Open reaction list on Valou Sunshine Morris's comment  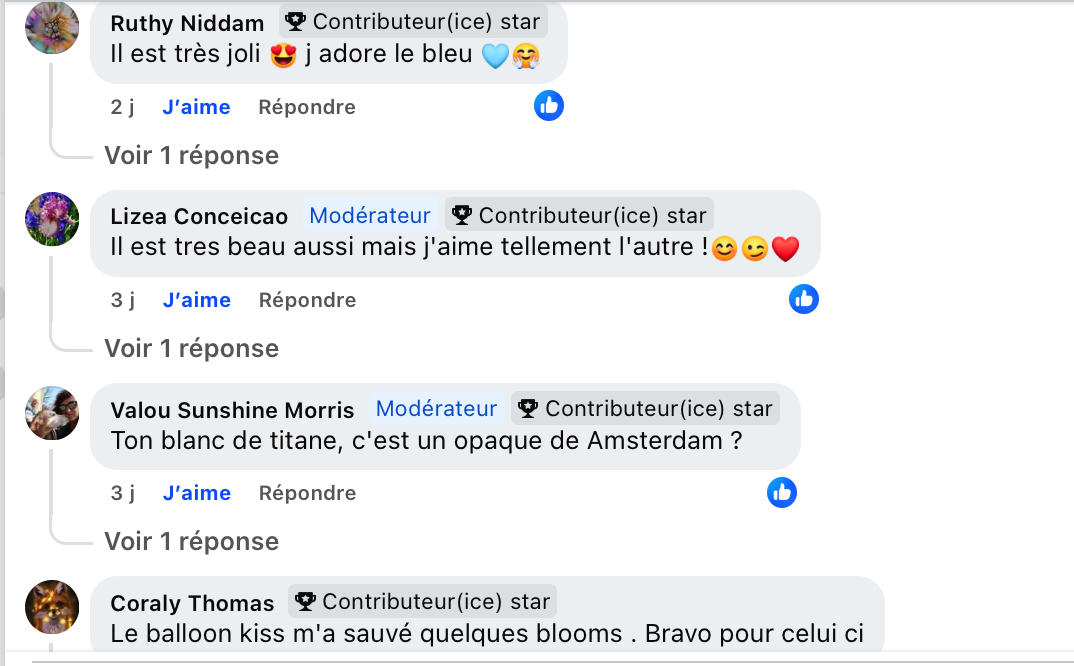click(782, 492)
